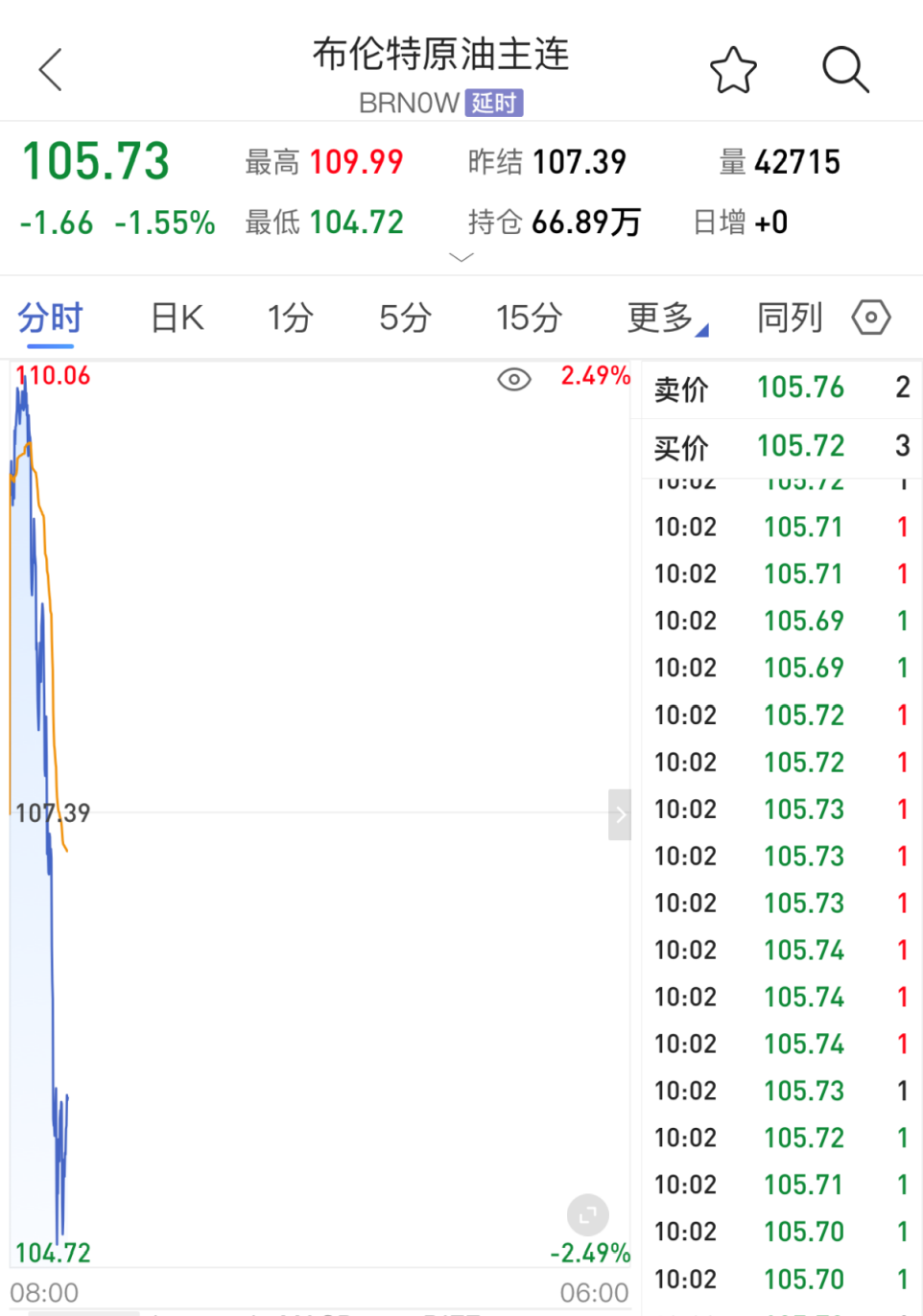The width and height of the screenshot is (923, 1316).
Task: Toggle favorite status via the star
Action: tap(733, 70)
